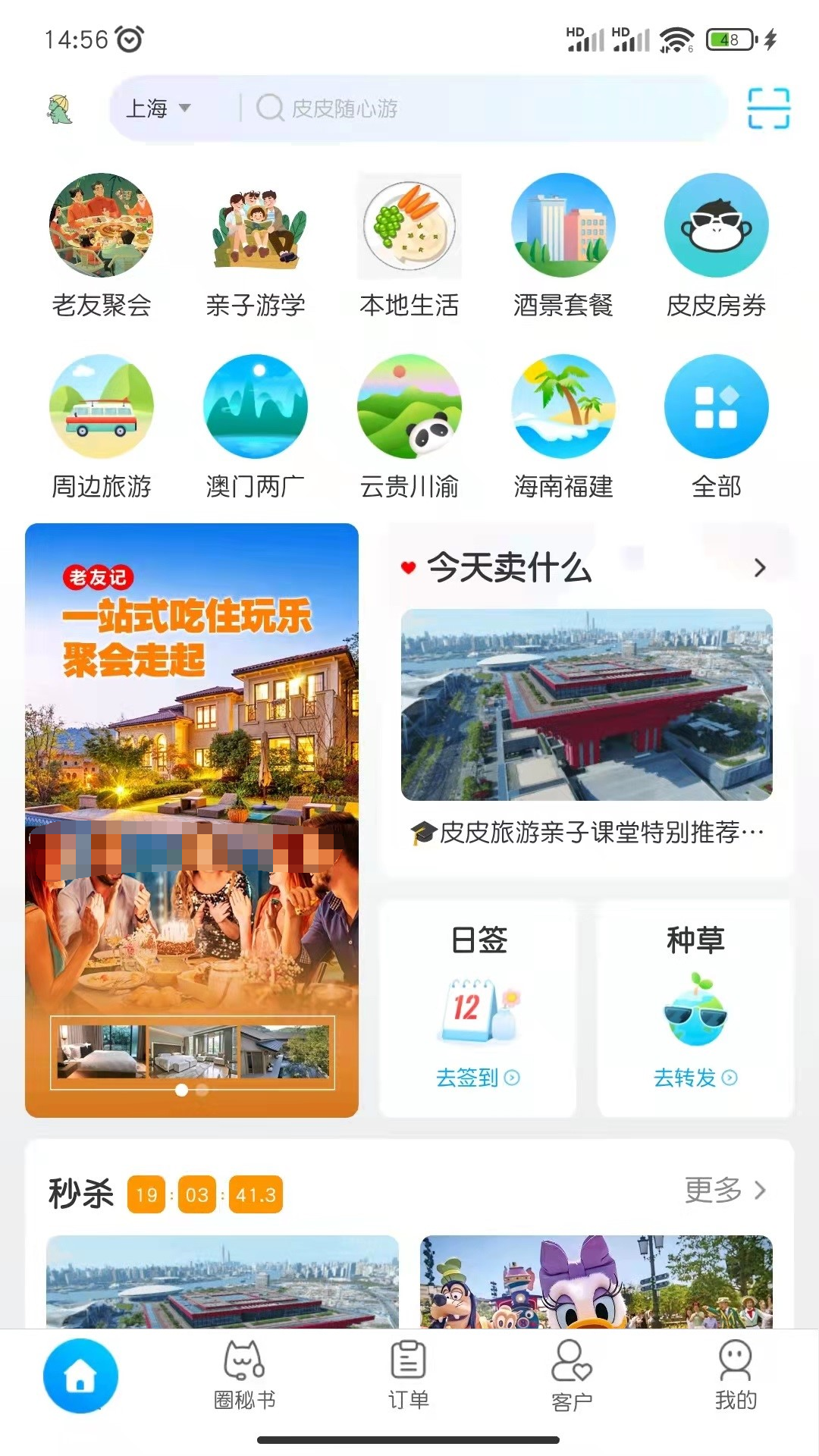The width and height of the screenshot is (819, 1456).
Task: Switch to the 订单 tab
Action: tap(409, 1376)
